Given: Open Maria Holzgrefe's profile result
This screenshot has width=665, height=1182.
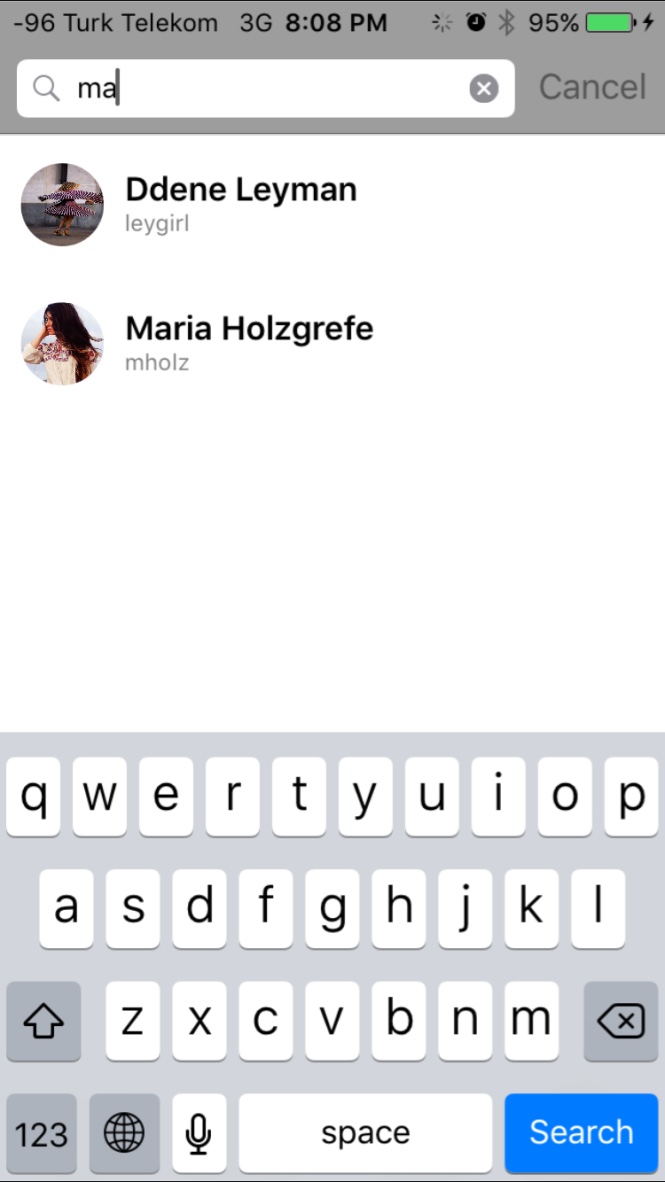Looking at the screenshot, I should point(248,343).
